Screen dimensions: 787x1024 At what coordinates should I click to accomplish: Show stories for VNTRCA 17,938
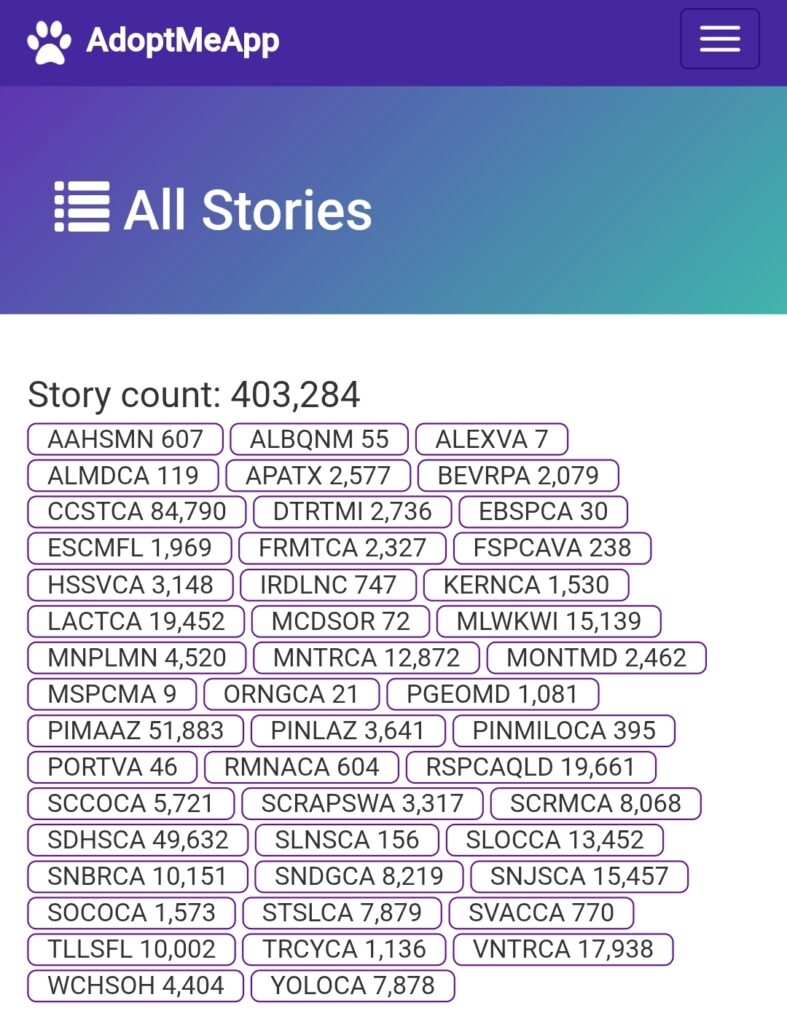563,949
